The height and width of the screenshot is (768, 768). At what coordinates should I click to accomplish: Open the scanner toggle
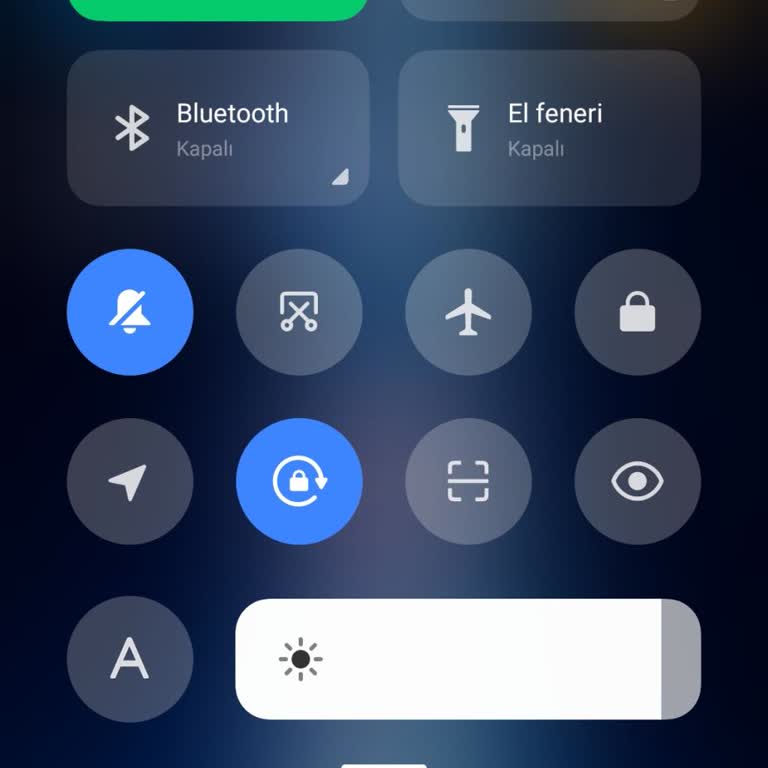[468, 482]
